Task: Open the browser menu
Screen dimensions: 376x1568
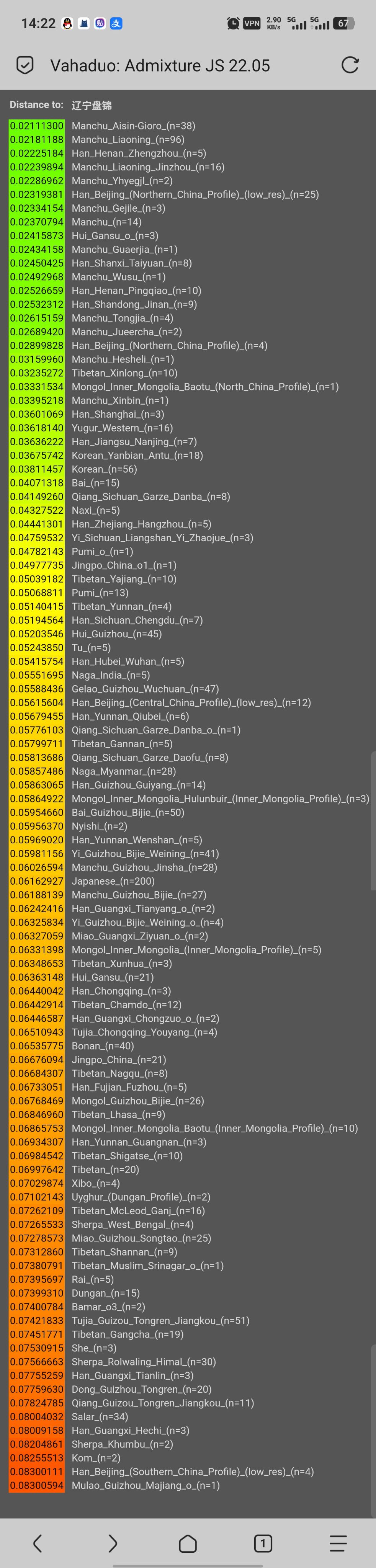Action: pyautogui.click(x=338, y=1542)
